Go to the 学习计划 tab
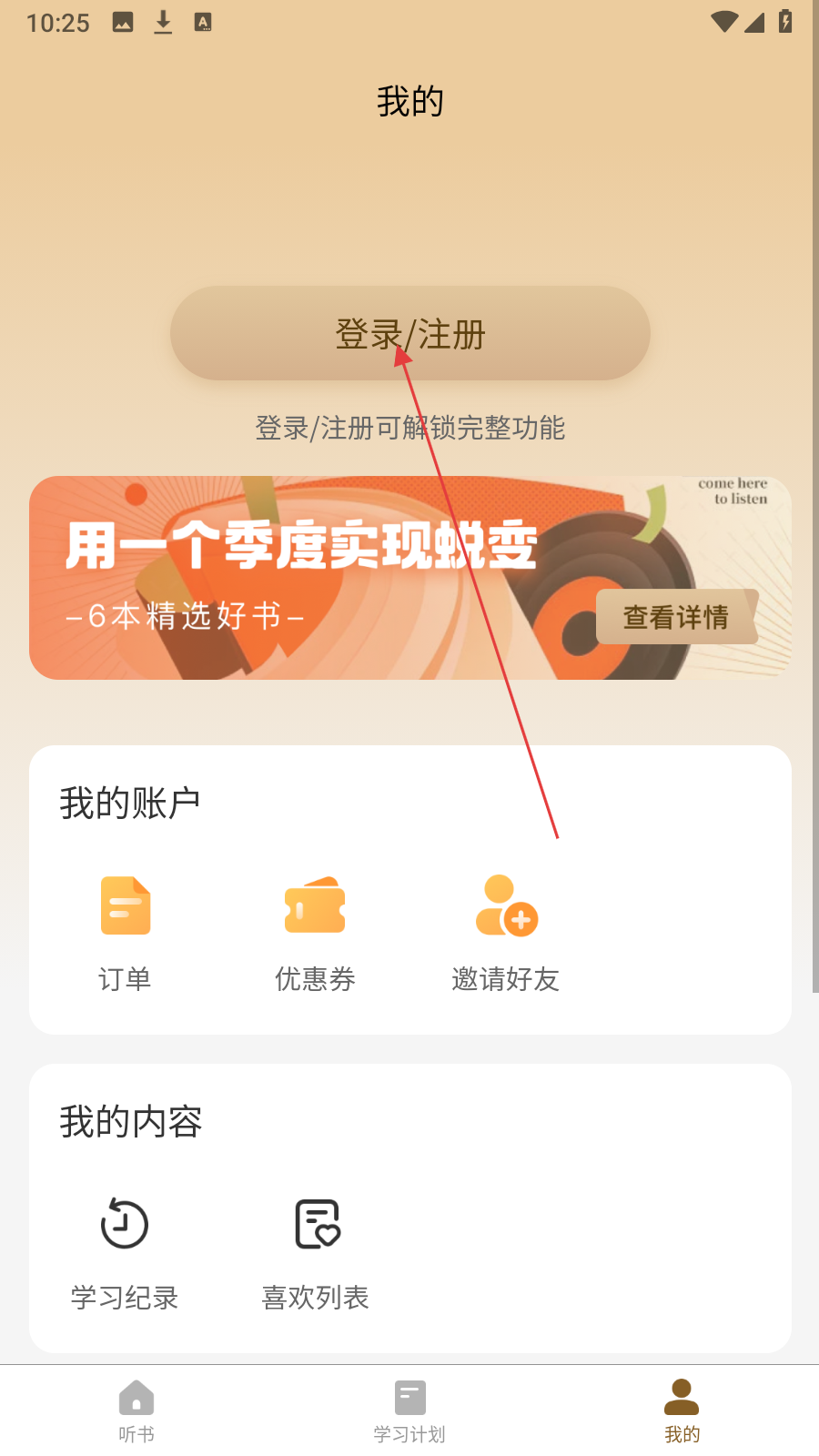The height and width of the screenshot is (1456, 819). point(409,1410)
